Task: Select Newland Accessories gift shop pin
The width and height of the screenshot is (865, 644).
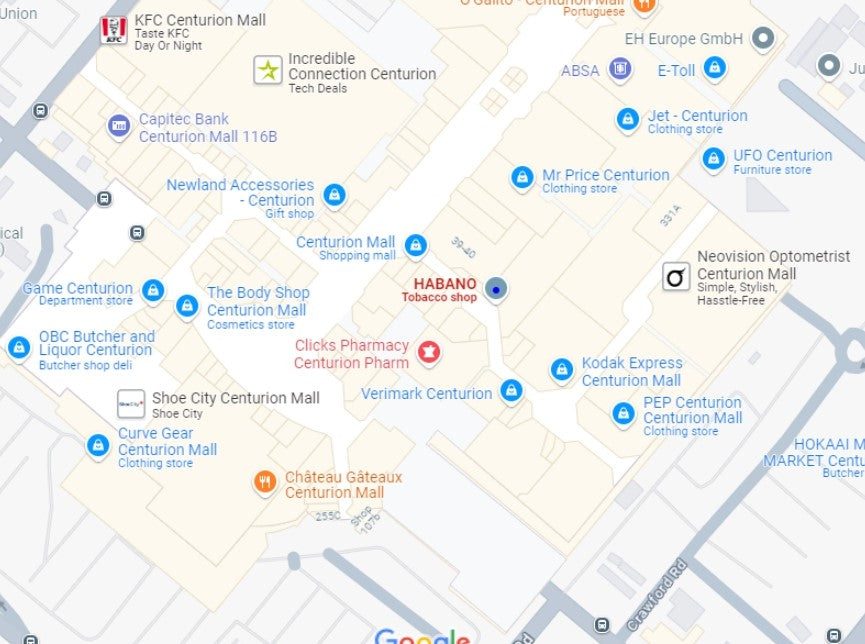Action: point(335,194)
